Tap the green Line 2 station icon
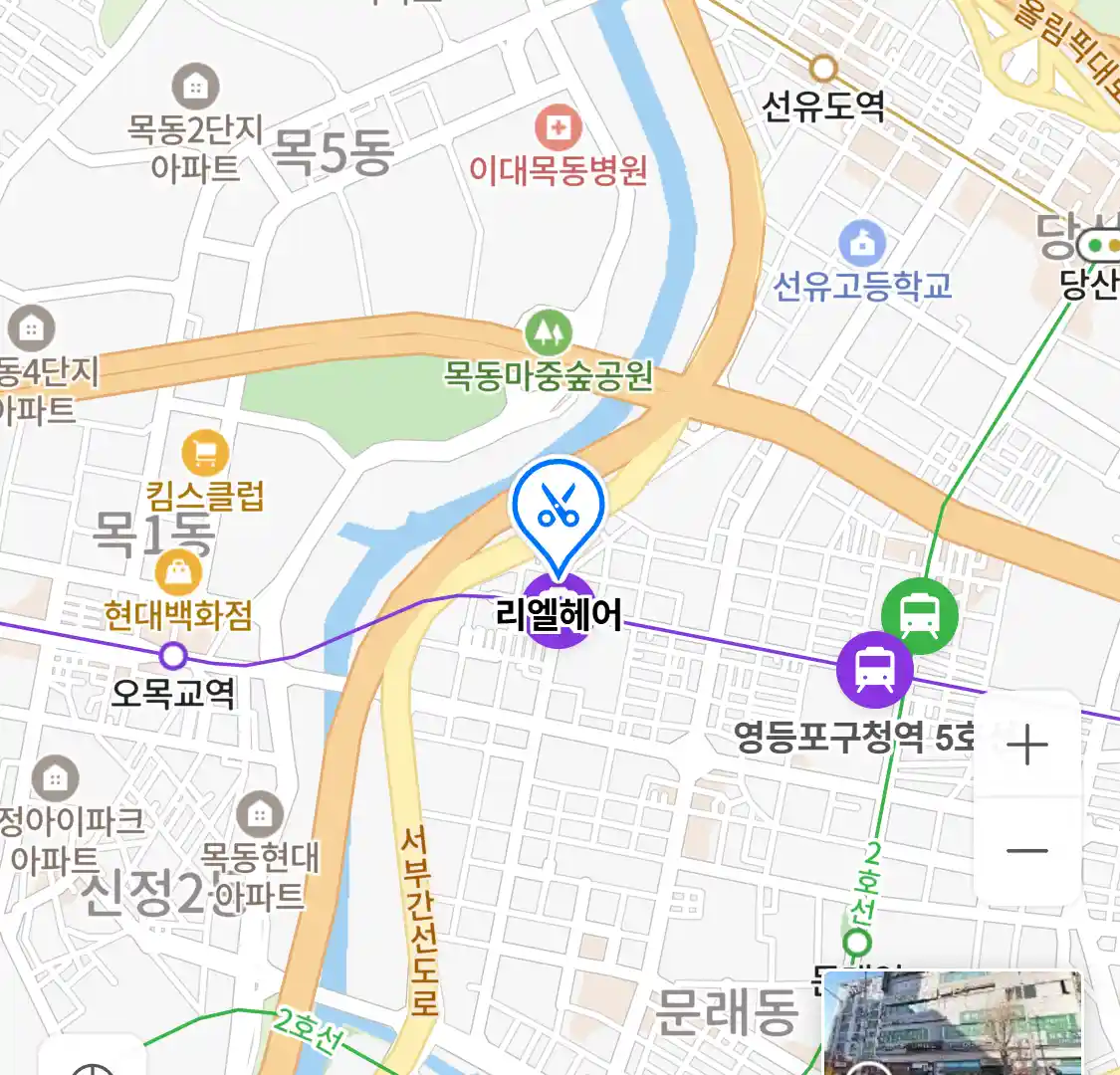 (x=919, y=614)
